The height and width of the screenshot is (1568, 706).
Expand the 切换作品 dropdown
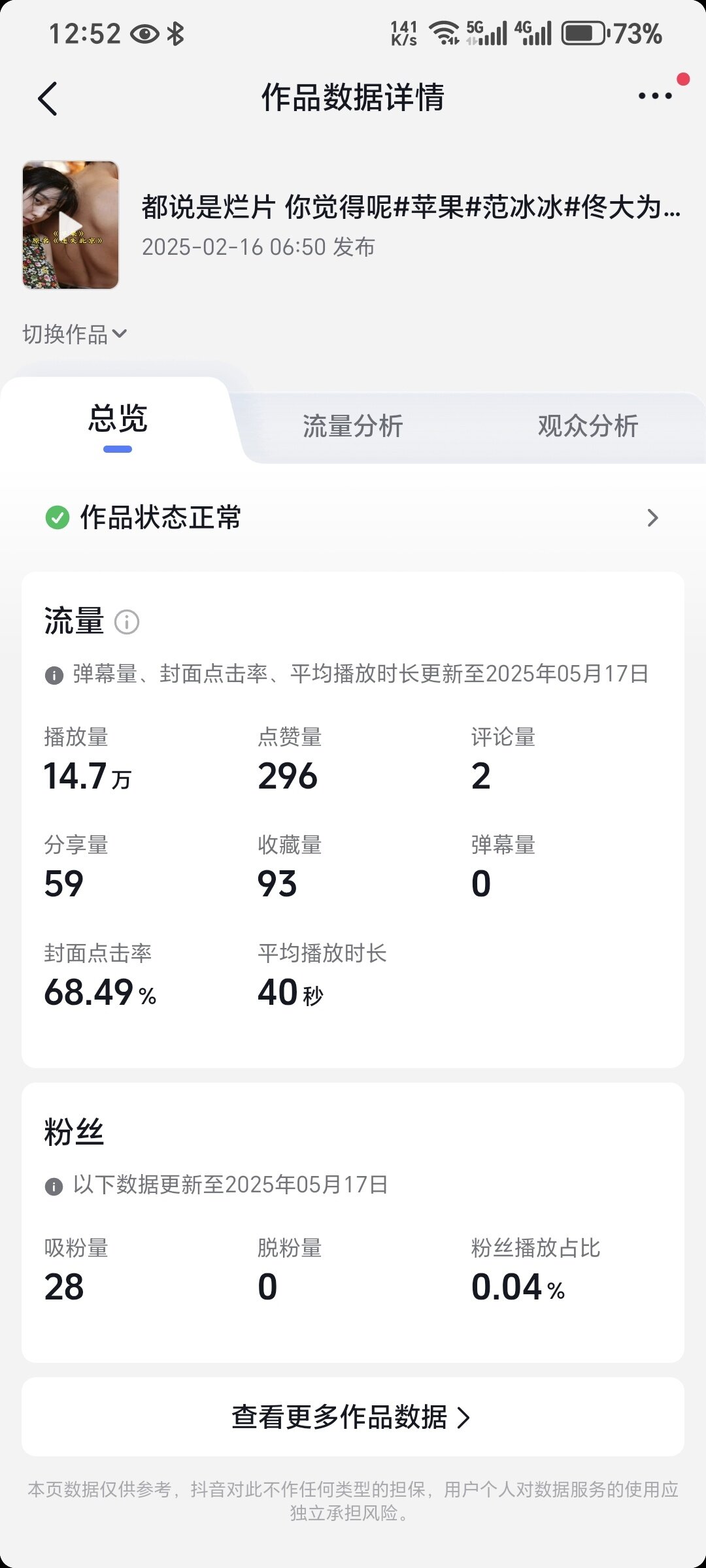(75, 335)
